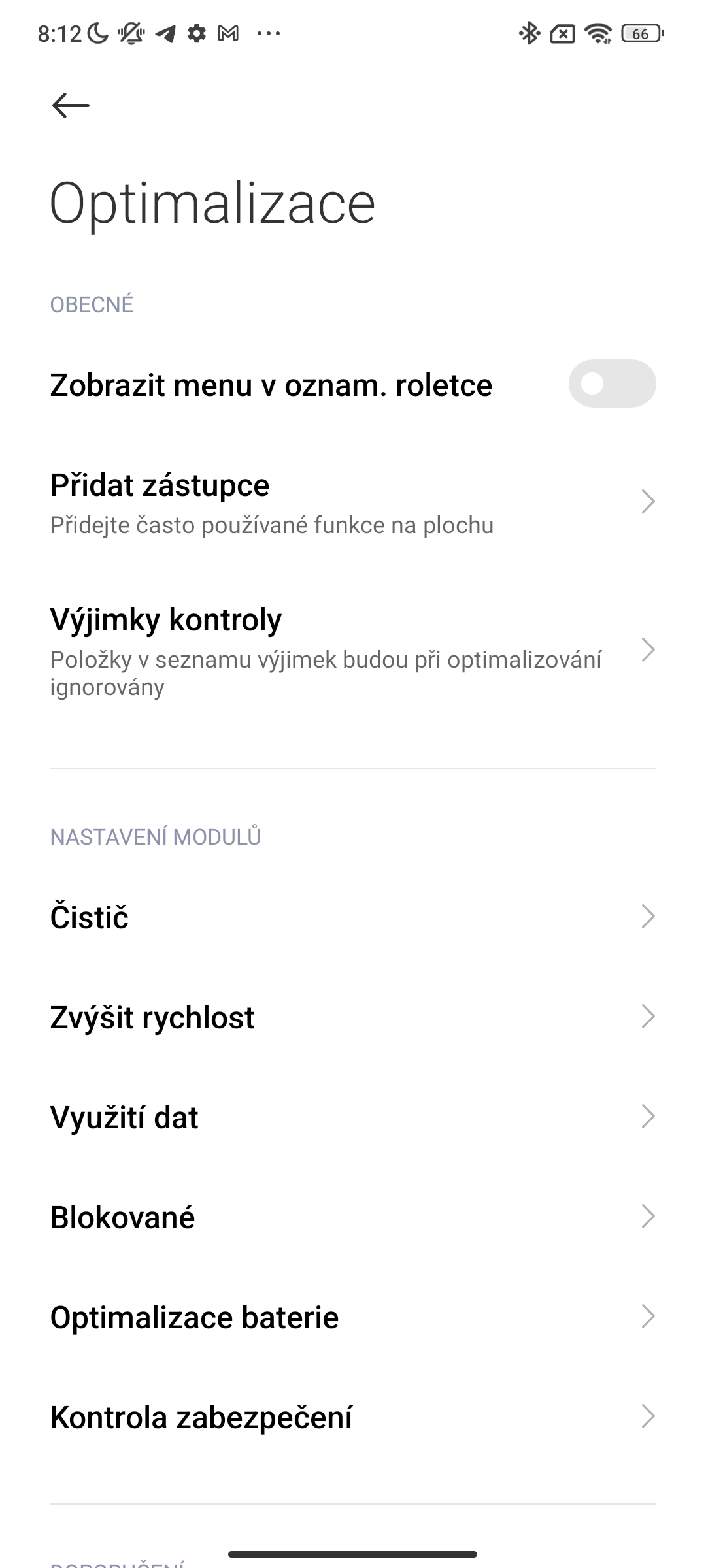Image resolution: width=706 pixels, height=1568 pixels.
Task: Open Čistič using its right arrow
Action: pos(647,917)
